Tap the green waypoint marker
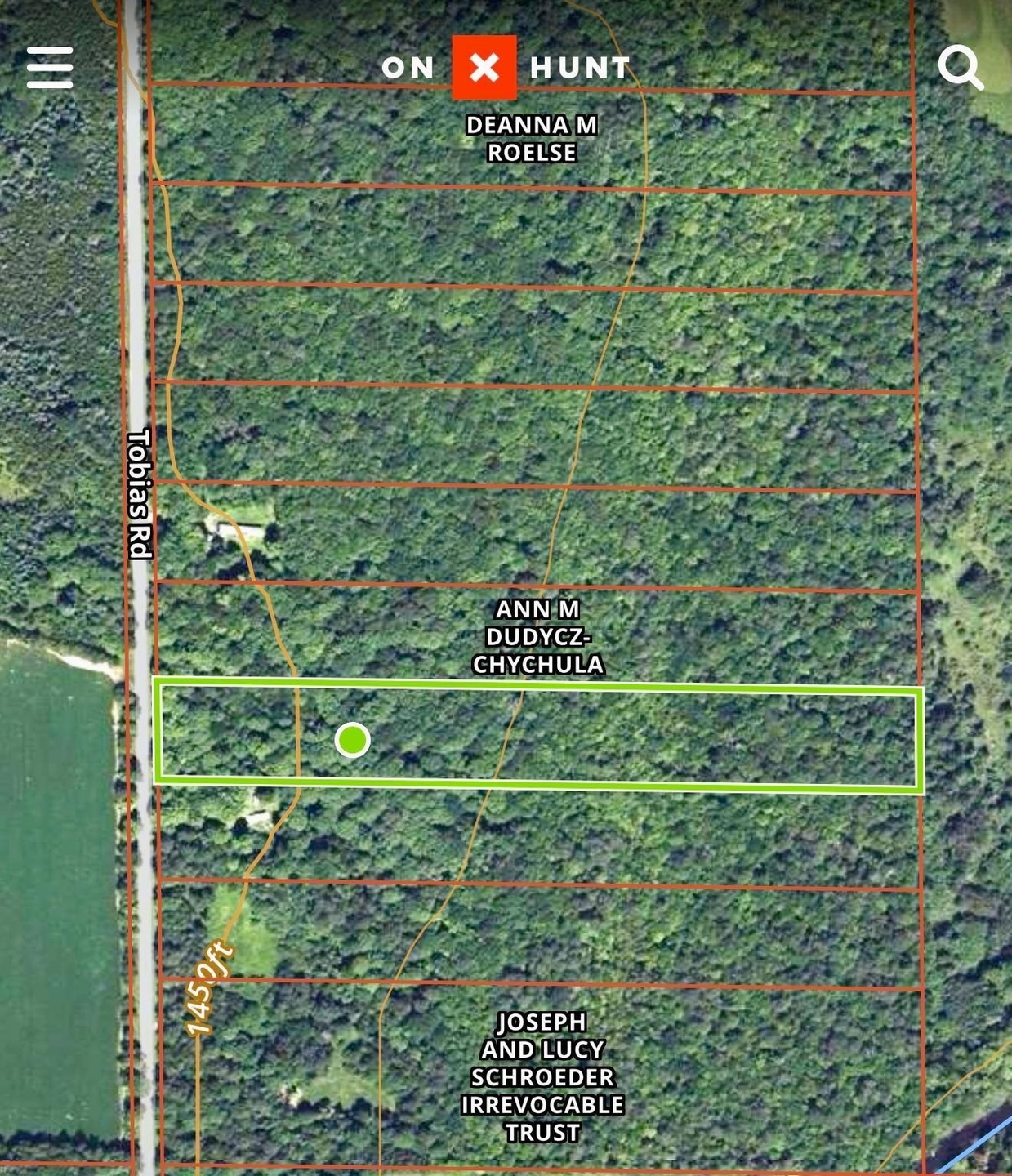 click(x=352, y=740)
